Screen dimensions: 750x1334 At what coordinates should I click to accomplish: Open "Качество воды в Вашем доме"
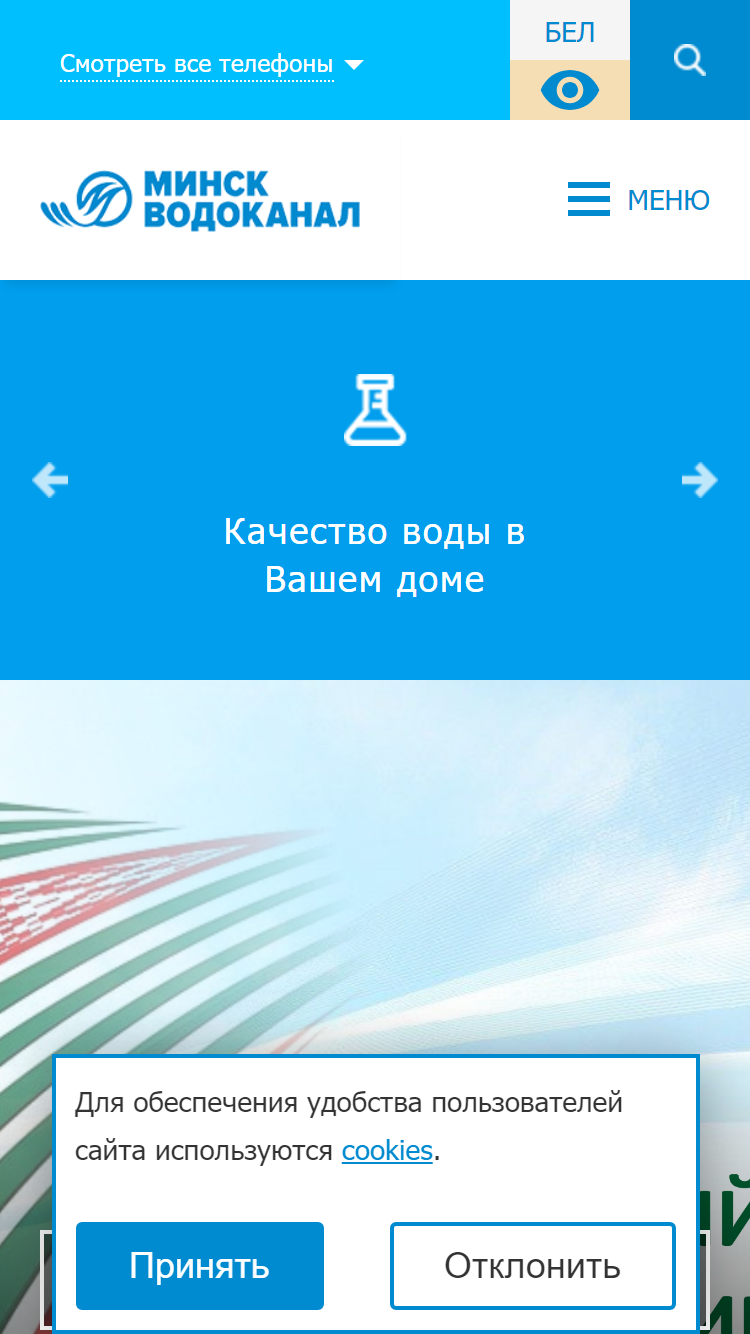point(375,555)
